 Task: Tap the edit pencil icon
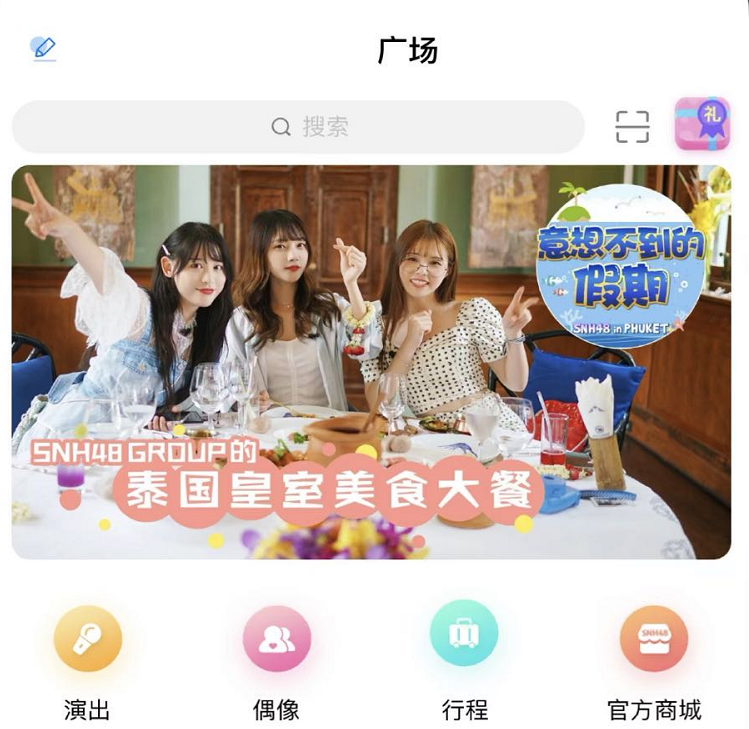tap(43, 48)
